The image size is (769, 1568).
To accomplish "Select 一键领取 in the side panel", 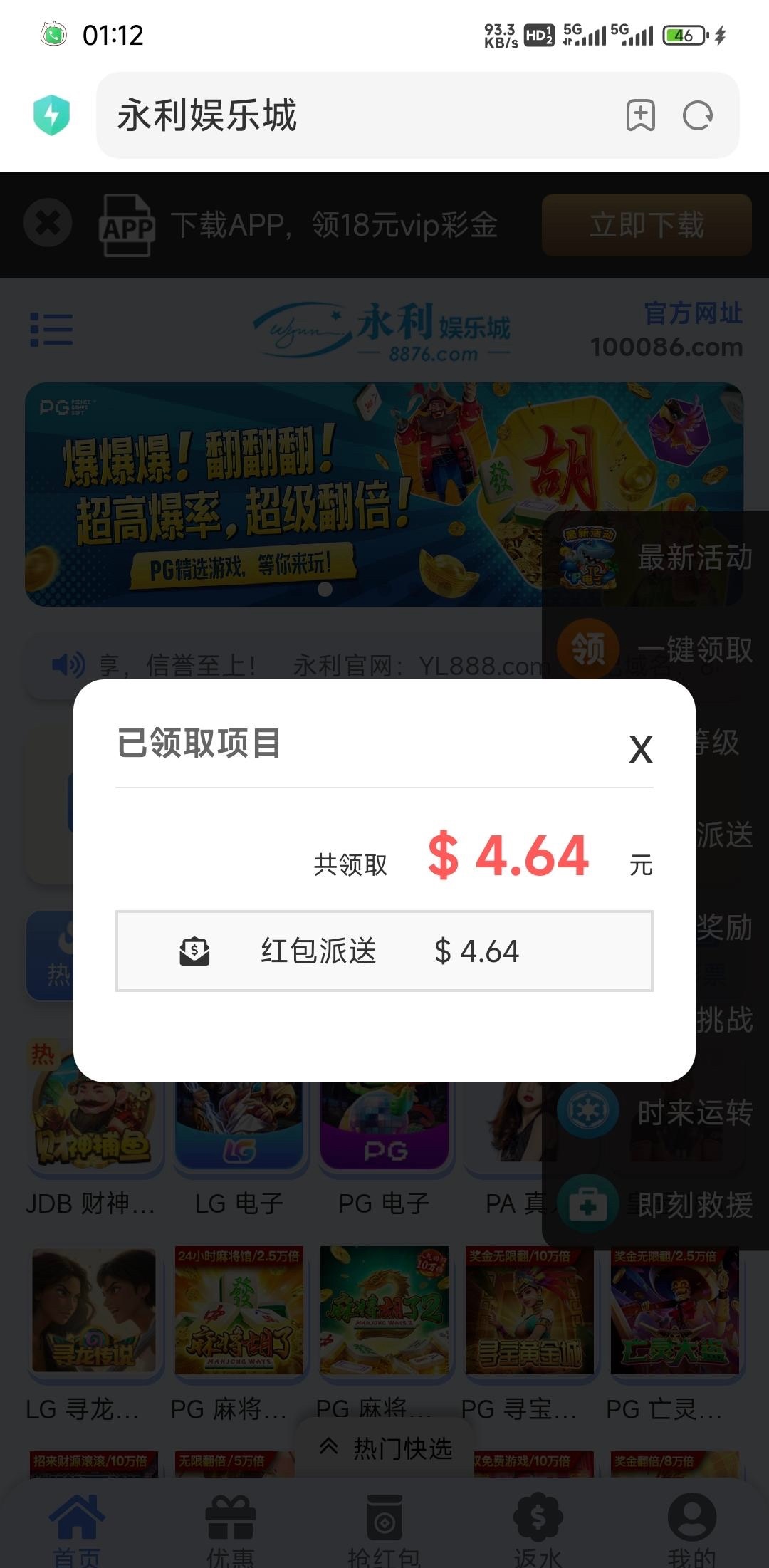I will pyautogui.click(x=655, y=649).
